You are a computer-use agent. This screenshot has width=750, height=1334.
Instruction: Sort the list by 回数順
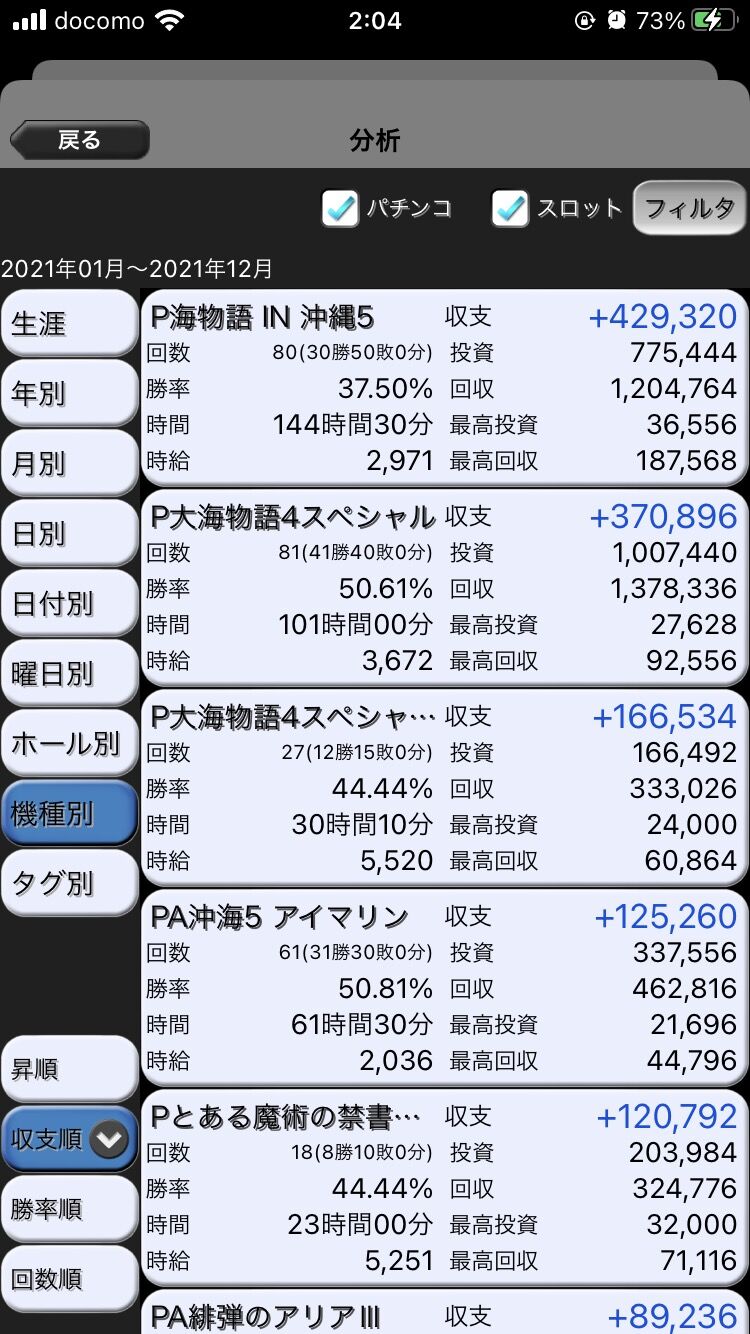click(x=69, y=1279)
